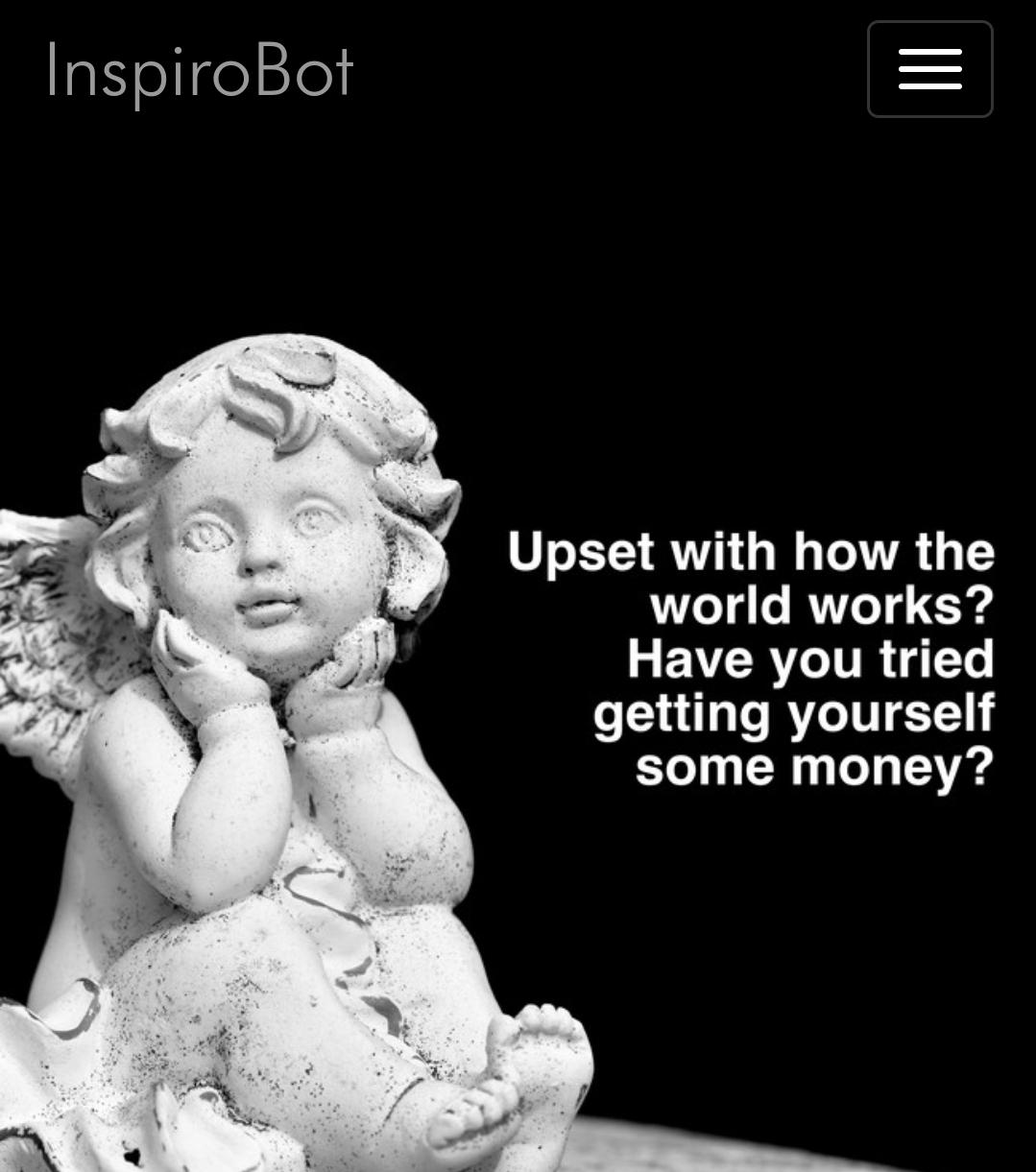The image size is (1036, 1172).
Task: Open the hamburger navigation menu
Action: [929, 69]
